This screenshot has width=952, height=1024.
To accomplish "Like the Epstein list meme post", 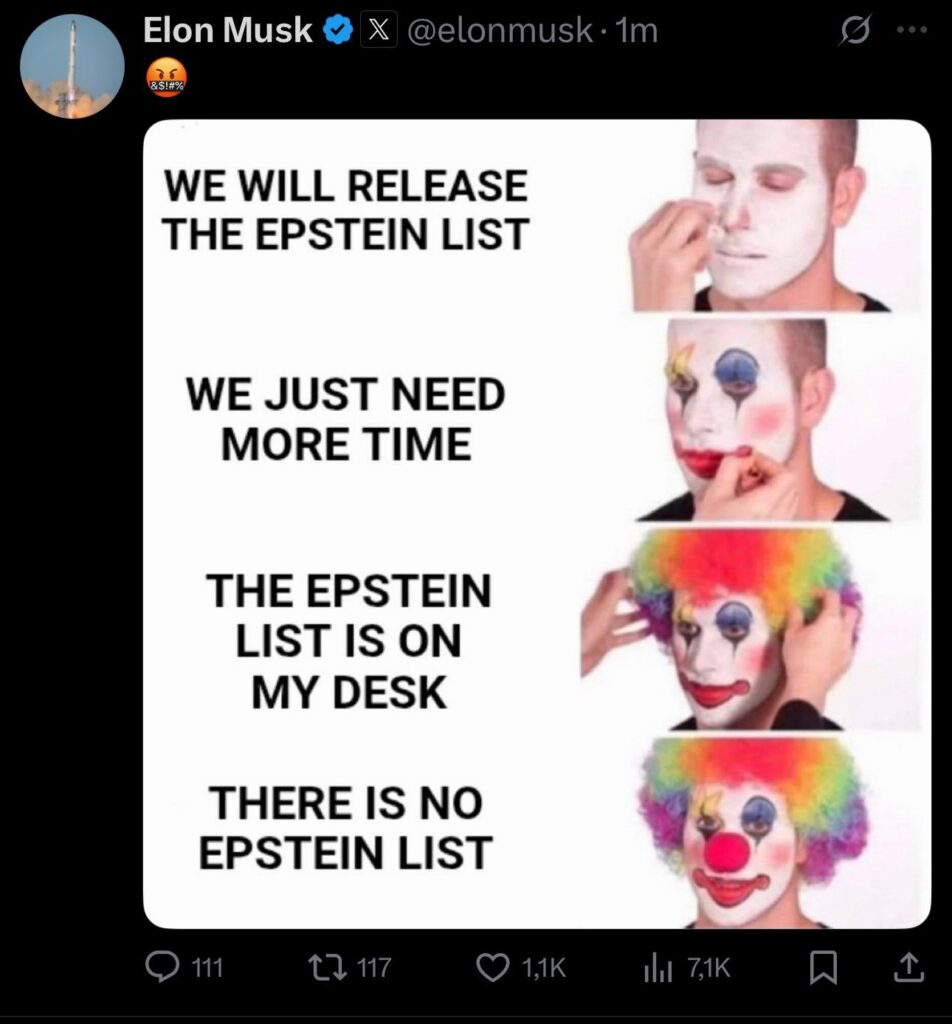I will tap(491, 967).
